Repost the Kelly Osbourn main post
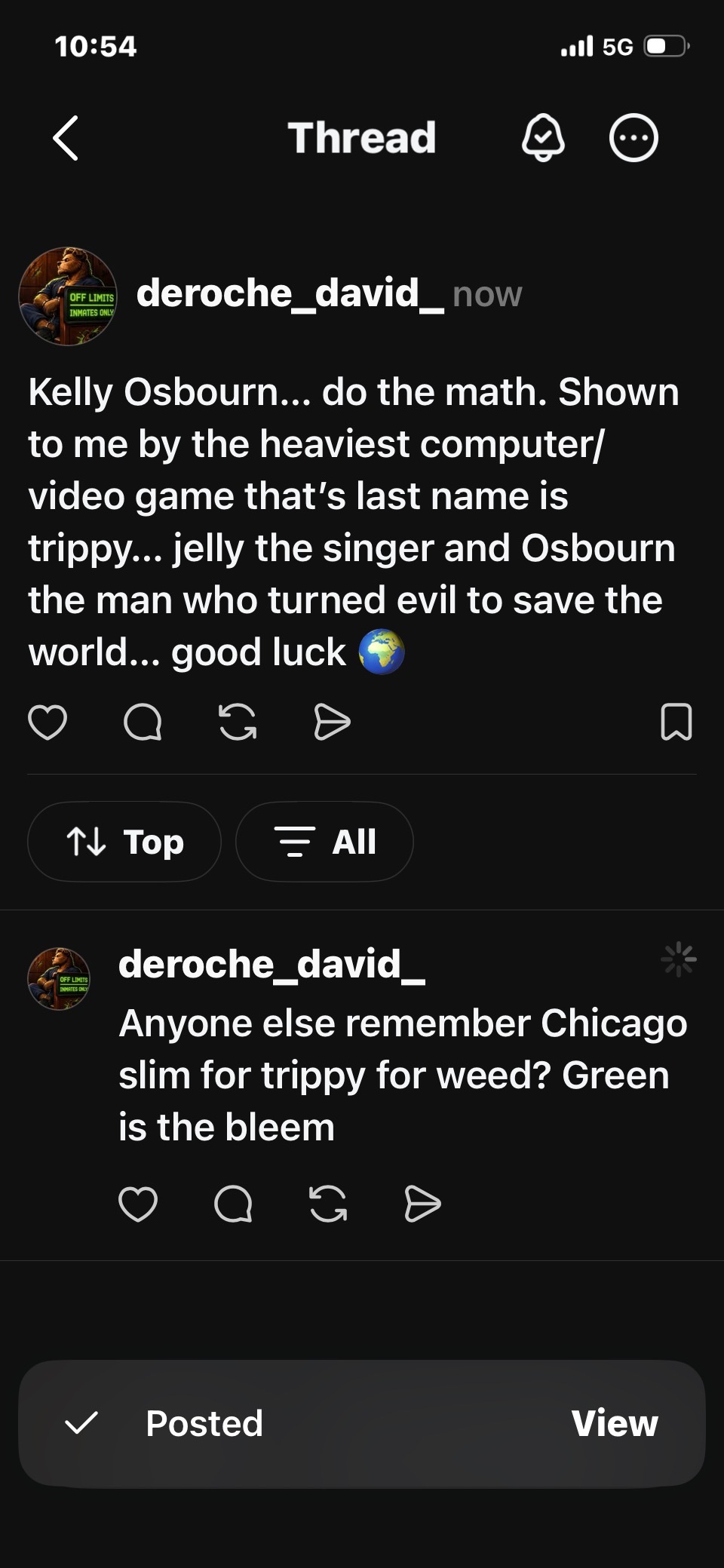 (238, 722)
